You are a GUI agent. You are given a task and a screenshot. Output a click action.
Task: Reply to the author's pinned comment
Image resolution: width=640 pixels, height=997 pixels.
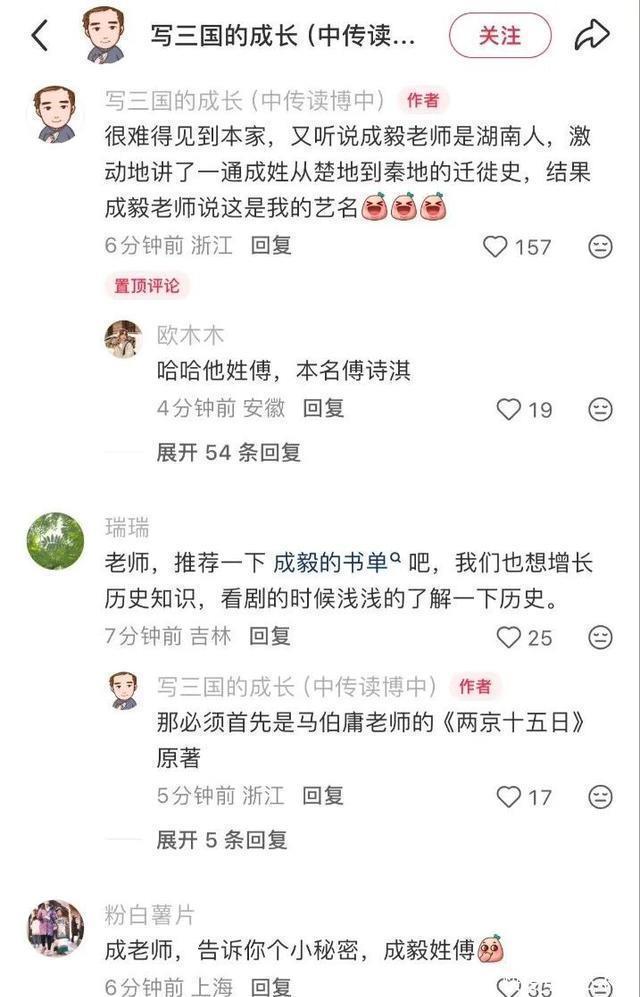(270, 245)
